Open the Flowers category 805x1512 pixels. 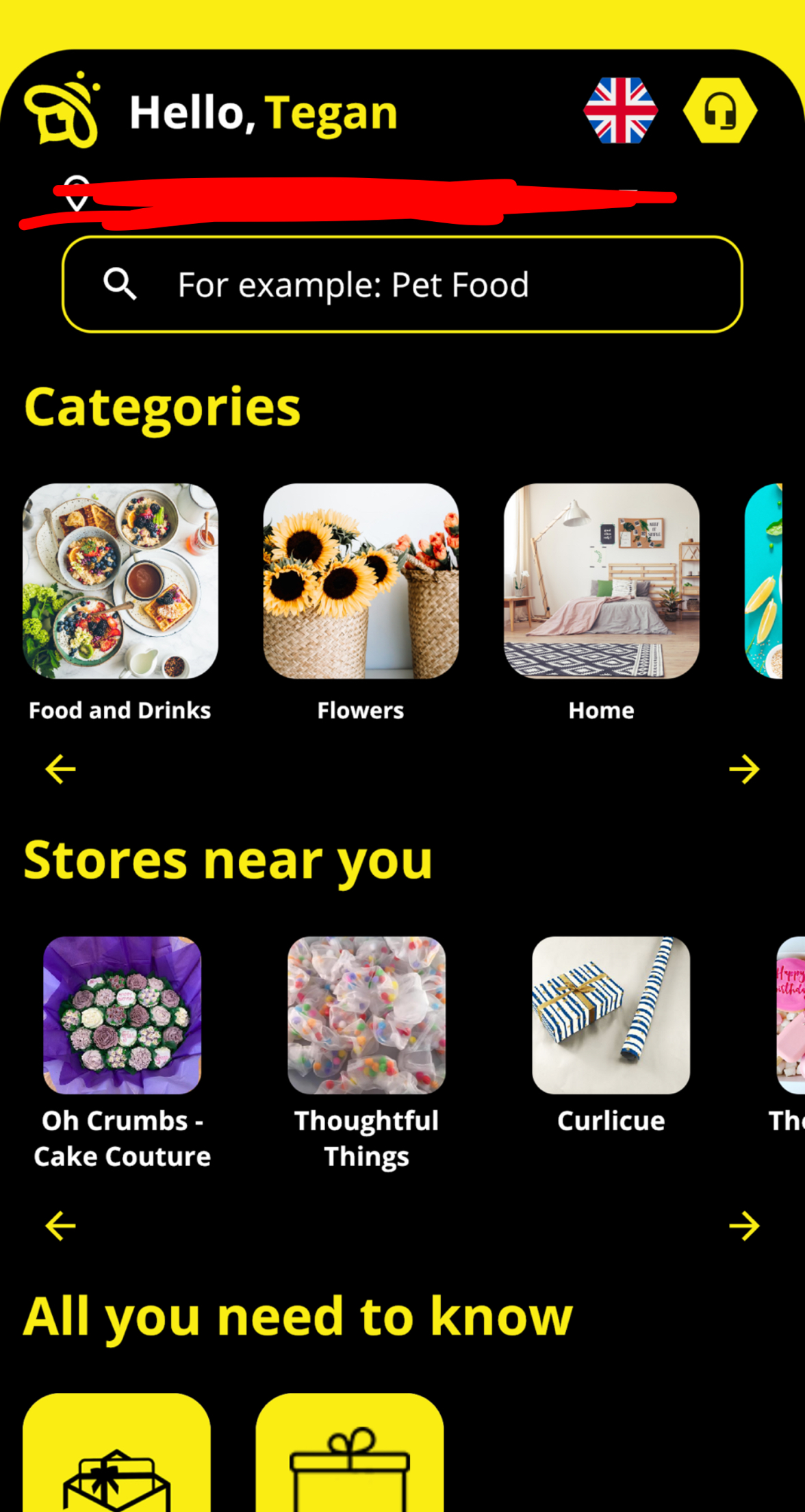click(361, 581)
